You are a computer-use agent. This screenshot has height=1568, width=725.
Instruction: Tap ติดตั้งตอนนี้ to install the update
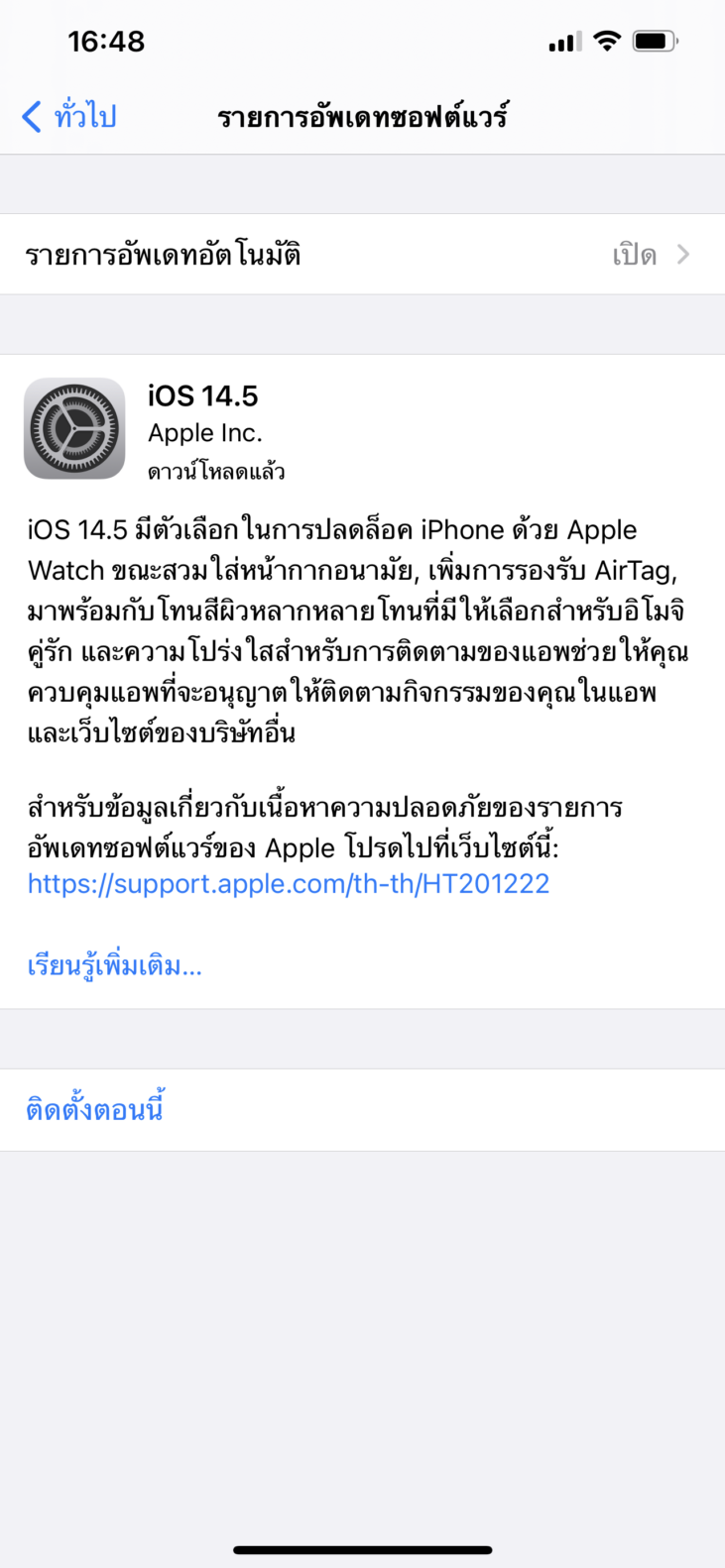[95, 1109]
